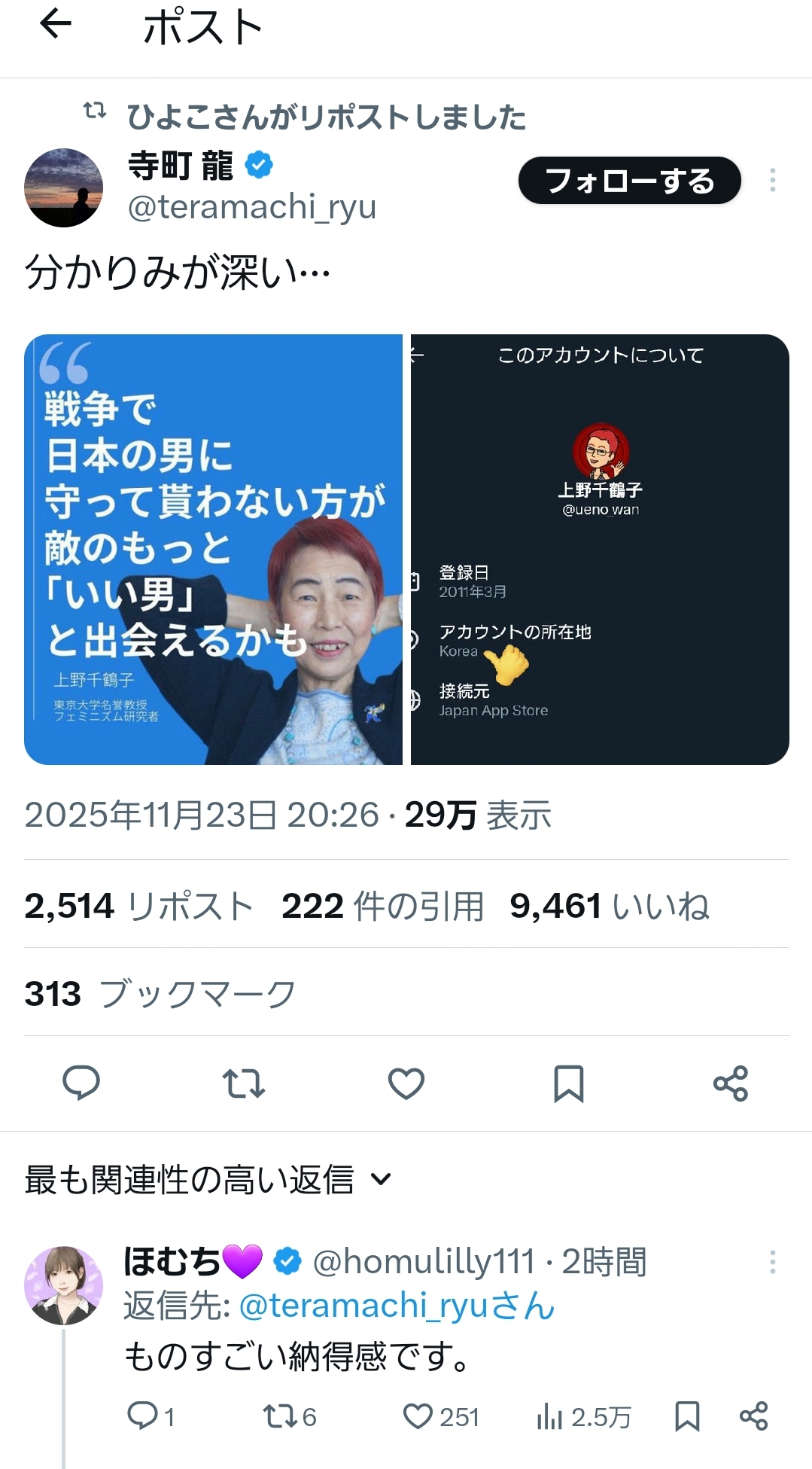The height and width of the screenshot is (1469, 812).
Task: Tap the フォローする button
Action: 629,181
